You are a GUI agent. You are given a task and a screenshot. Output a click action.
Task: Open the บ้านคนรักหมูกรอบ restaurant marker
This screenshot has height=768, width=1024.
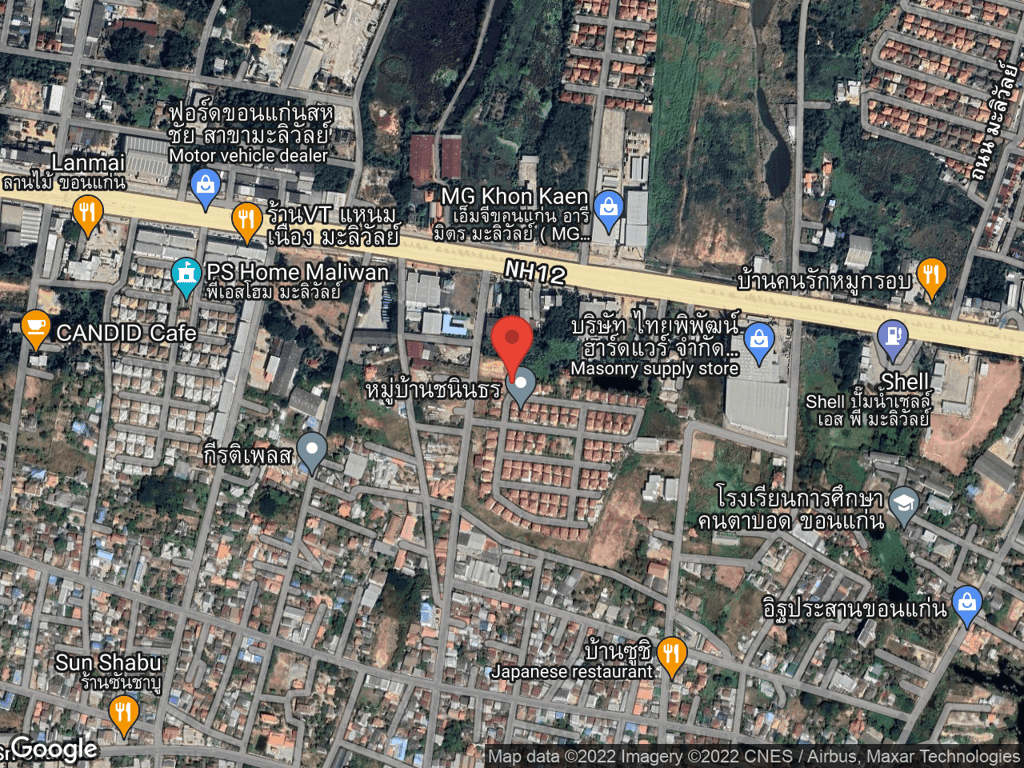click(x=931, y=274)
